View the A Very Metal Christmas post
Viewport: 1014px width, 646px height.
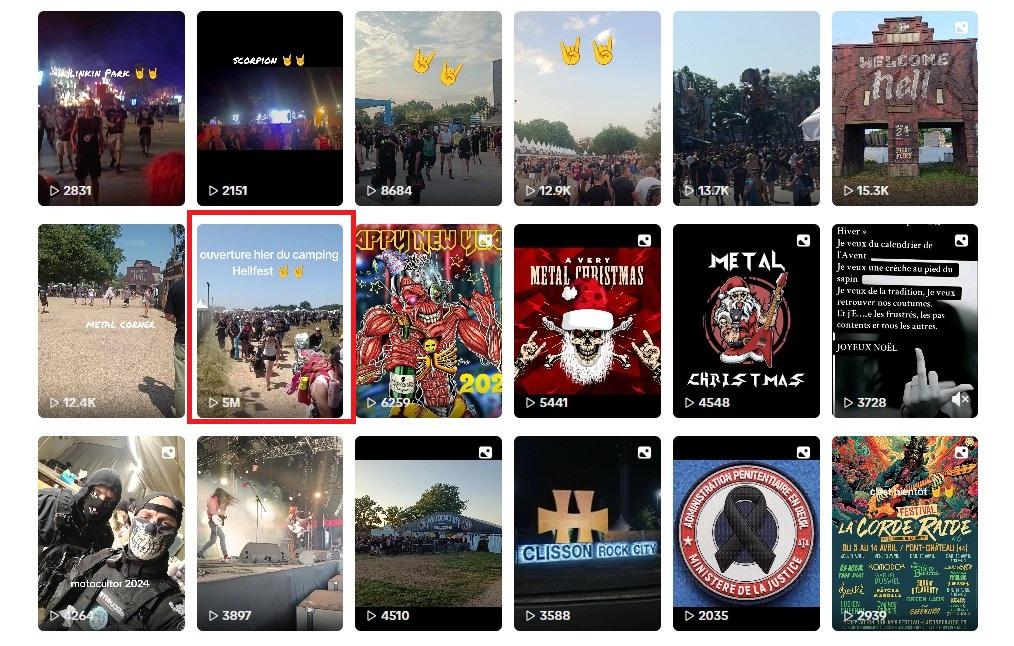tap(587, 320)
